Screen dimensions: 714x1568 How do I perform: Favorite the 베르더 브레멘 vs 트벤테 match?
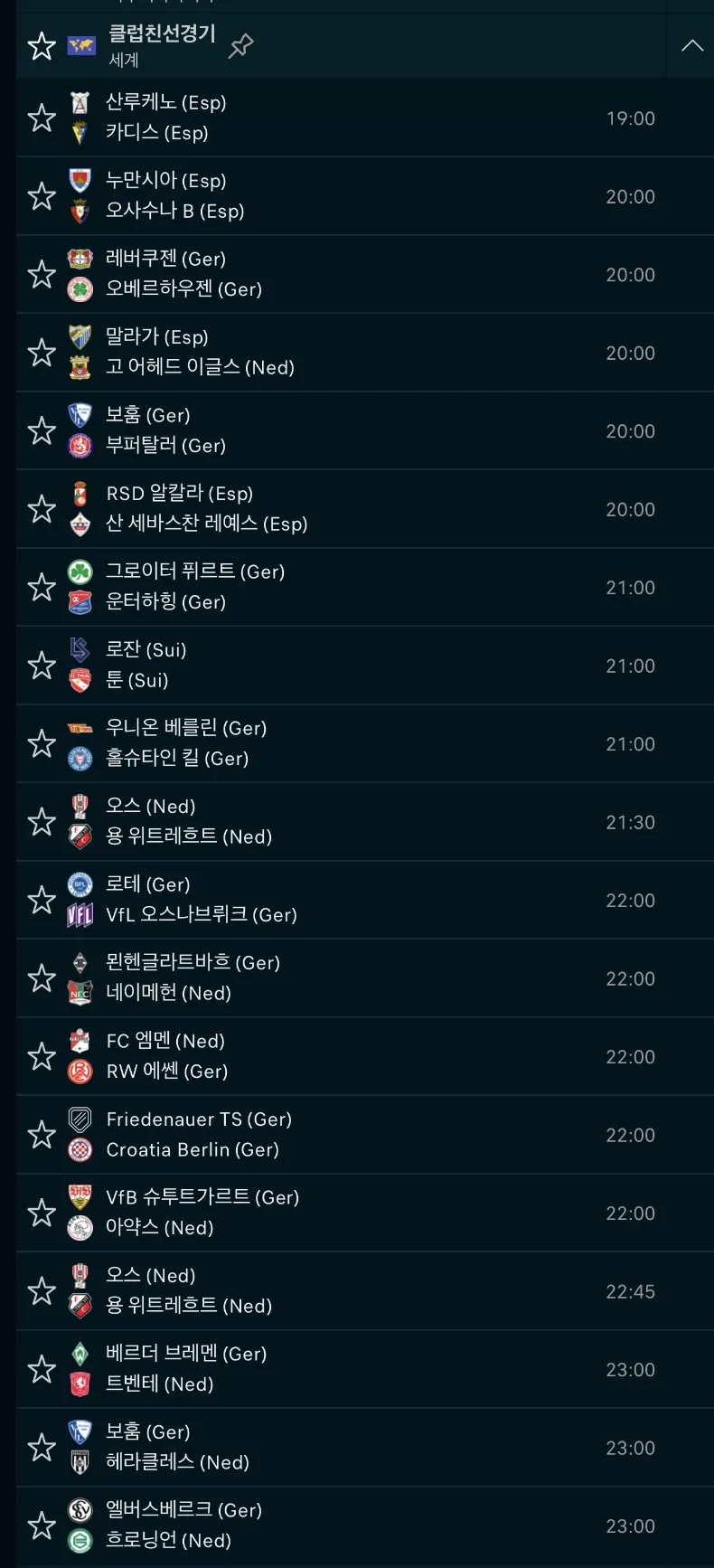click(x=42, y=1369)
